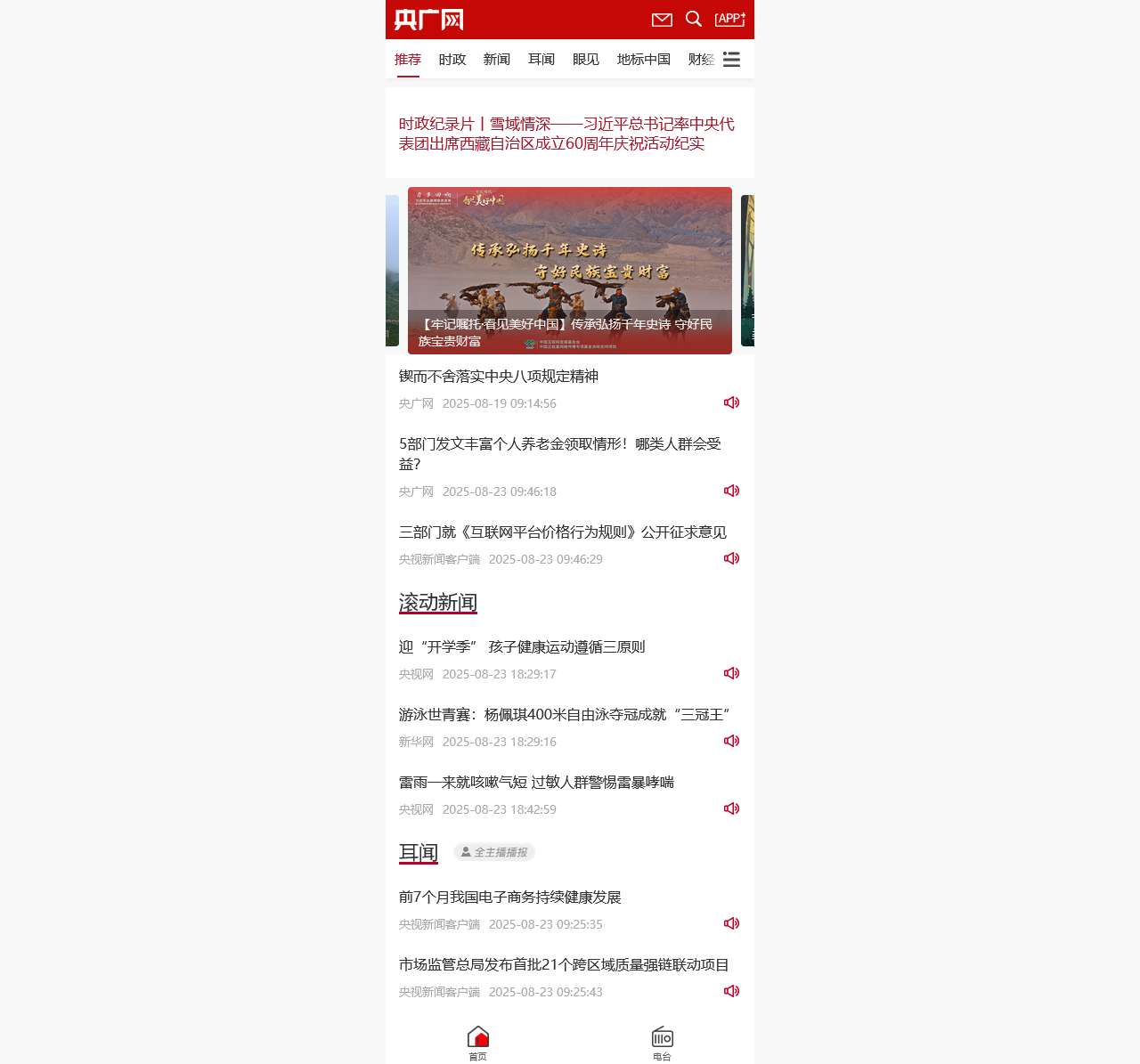The image size is (1140, 1064).
Task: Open the 滚动新闻 section link
Action: click(x=438, y=603)
